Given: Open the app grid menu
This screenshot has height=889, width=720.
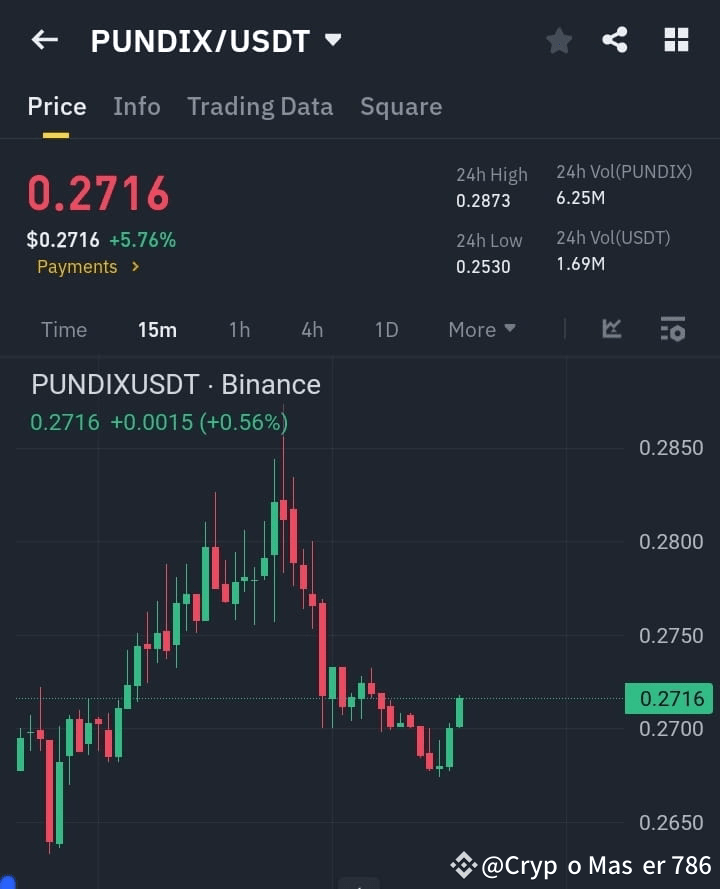Looking at the screenshot, I should (676, 40).
